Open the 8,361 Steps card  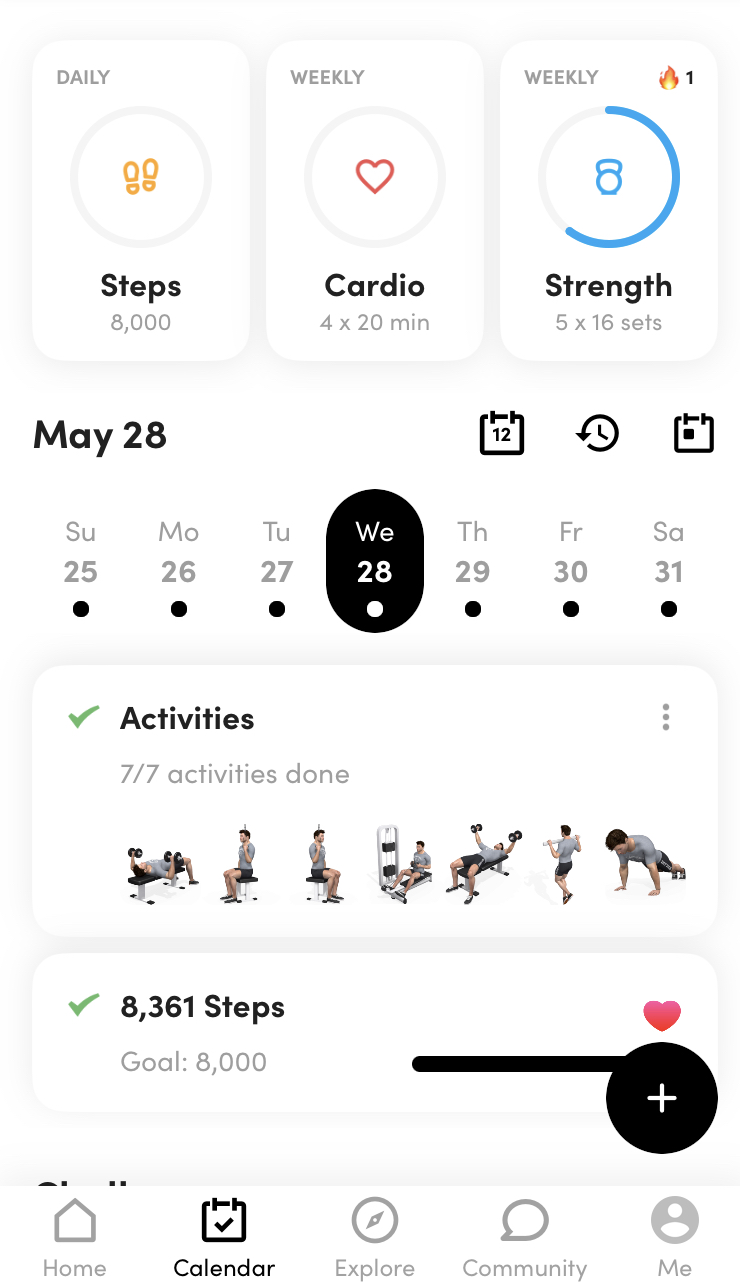tap(300, 1032)
